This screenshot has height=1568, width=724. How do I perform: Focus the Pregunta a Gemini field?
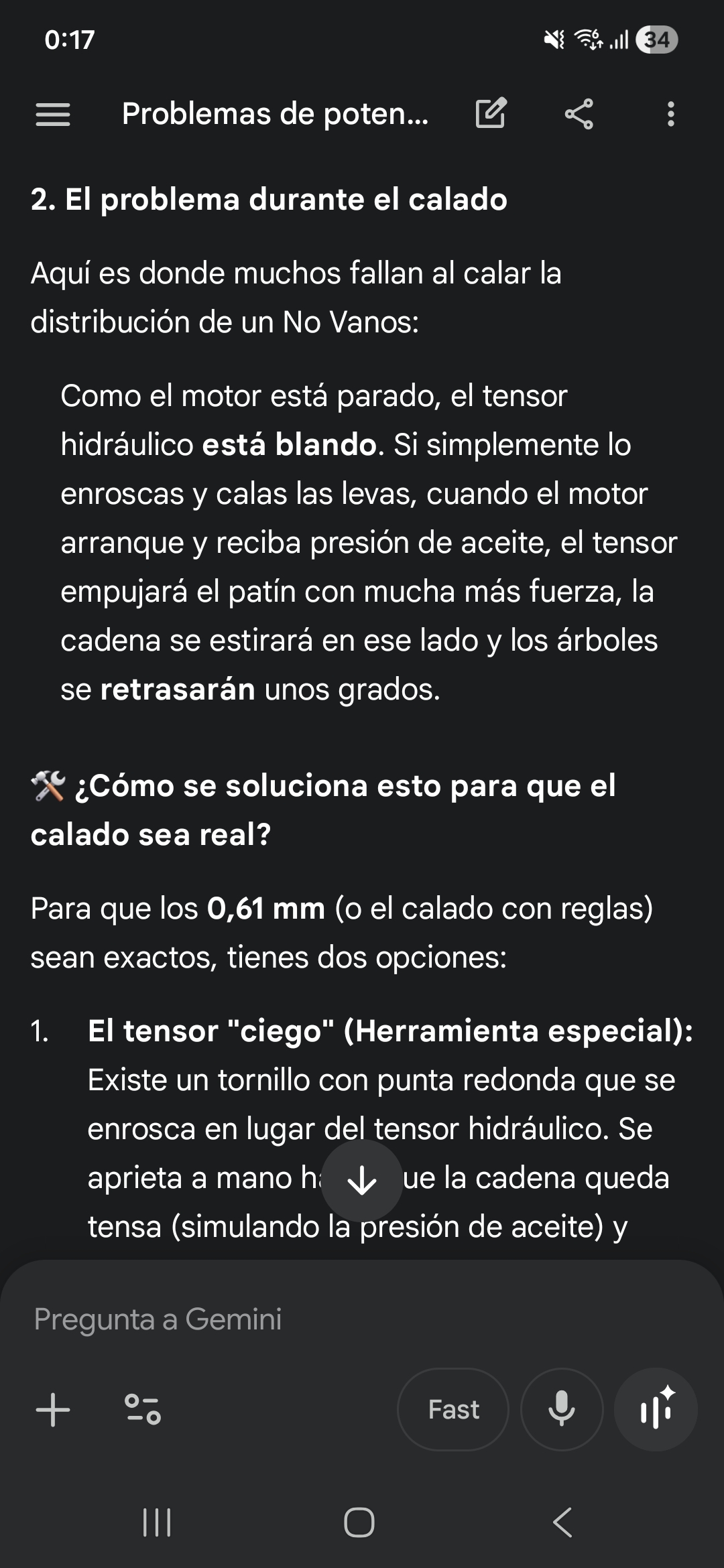(362, 1319)
